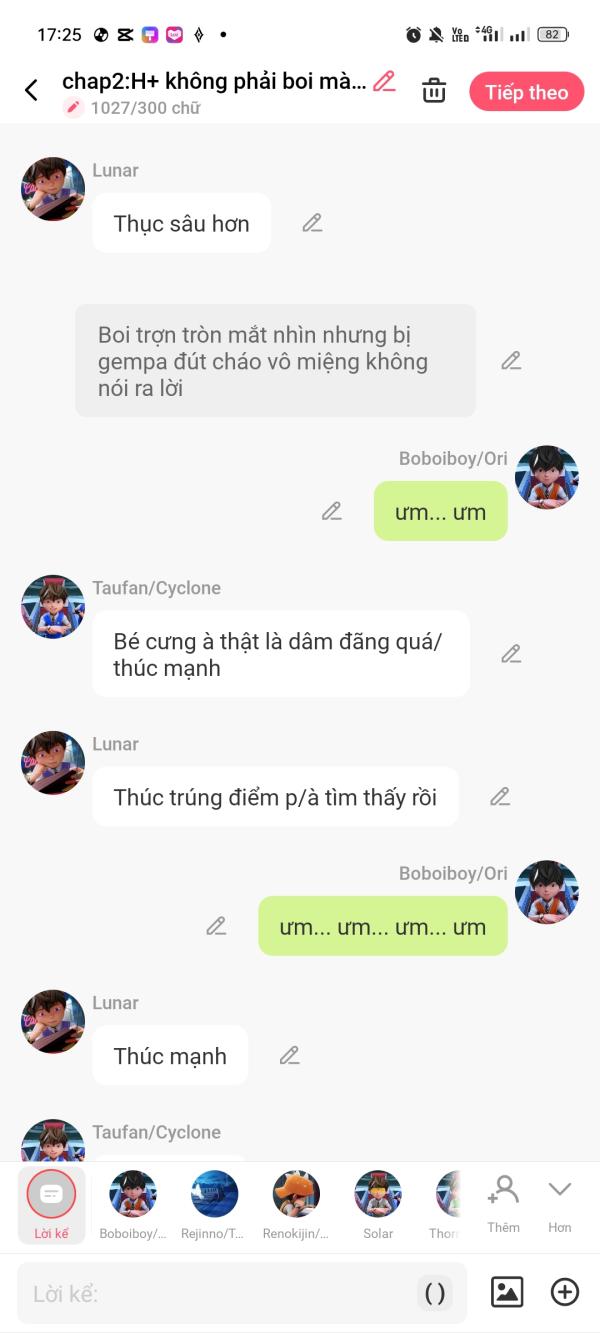
Task: Choose the Solar character to speak
Action: [378, 1204]
